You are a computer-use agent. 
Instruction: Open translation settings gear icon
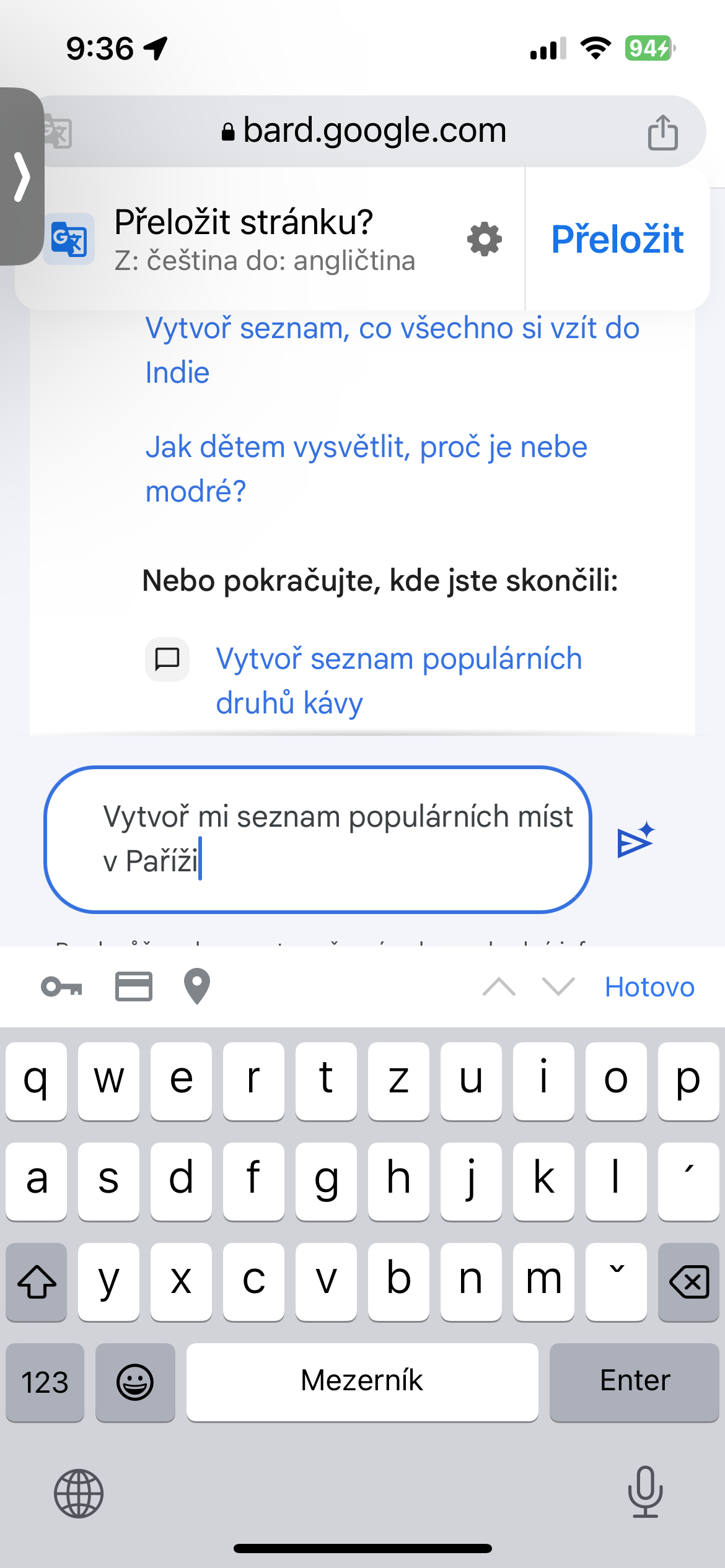[x=485, y=239]
